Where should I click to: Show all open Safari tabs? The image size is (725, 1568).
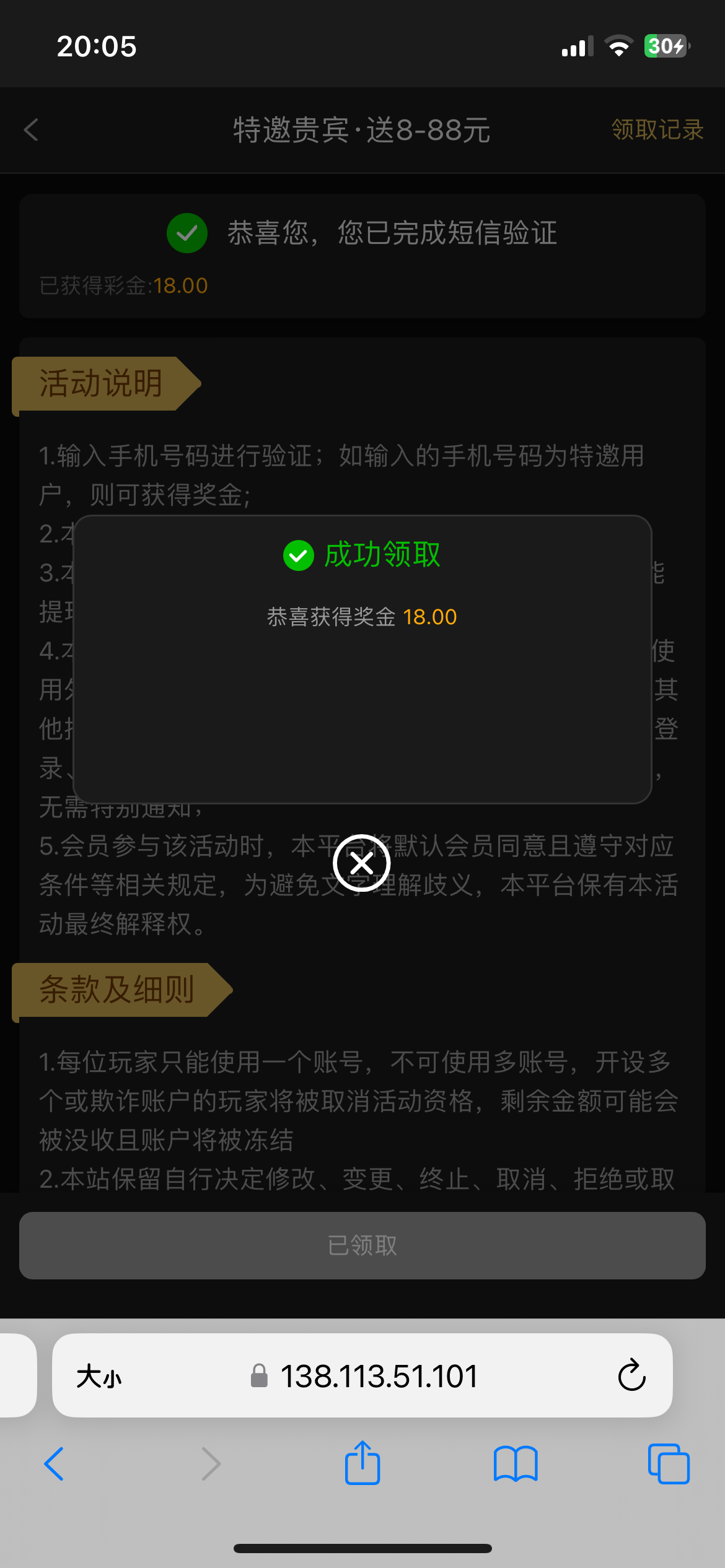[668, 1464]
